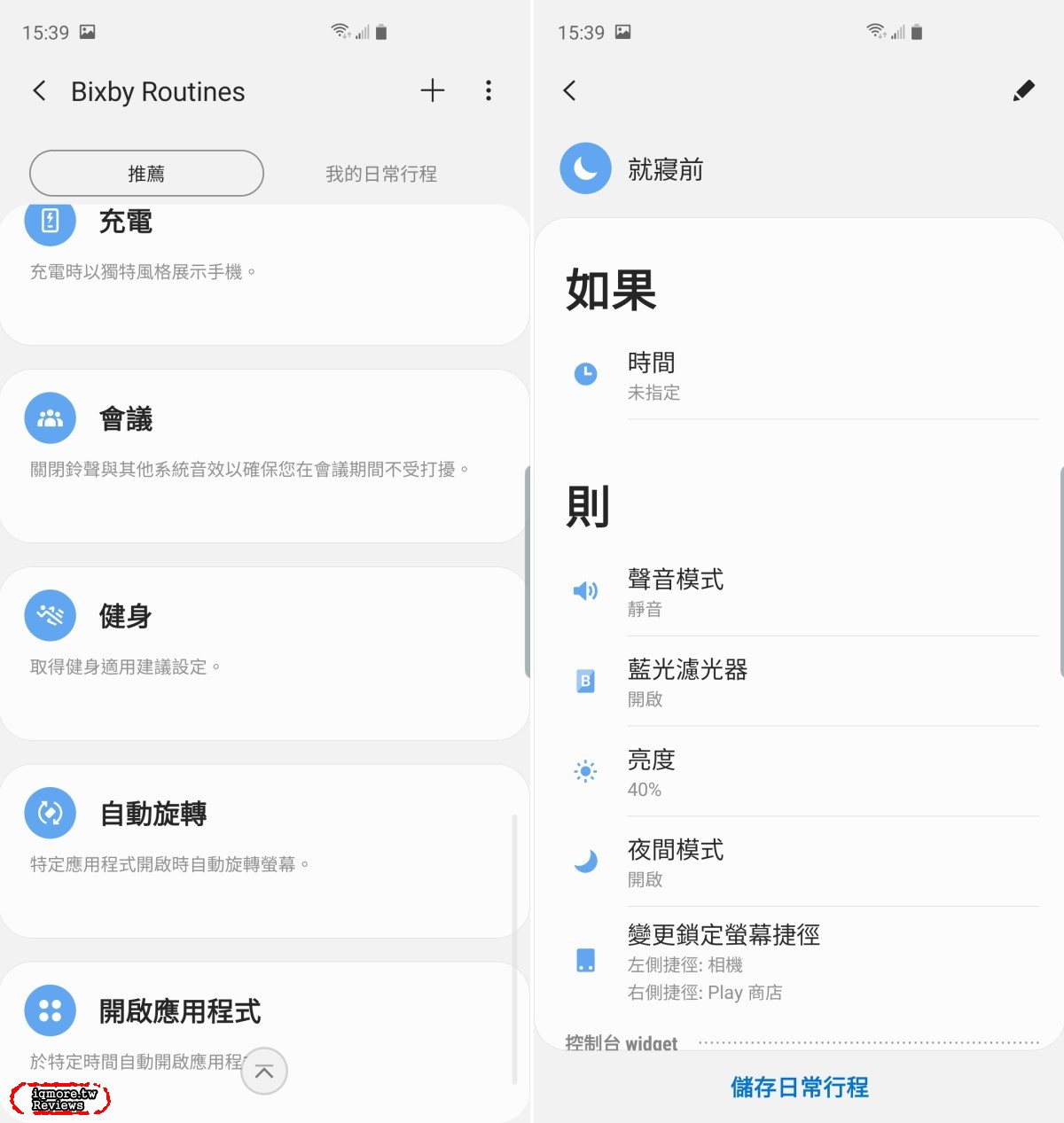
Task: Go back from Bixby Routines
Action: pyautogui.click(x=39, y=90)
